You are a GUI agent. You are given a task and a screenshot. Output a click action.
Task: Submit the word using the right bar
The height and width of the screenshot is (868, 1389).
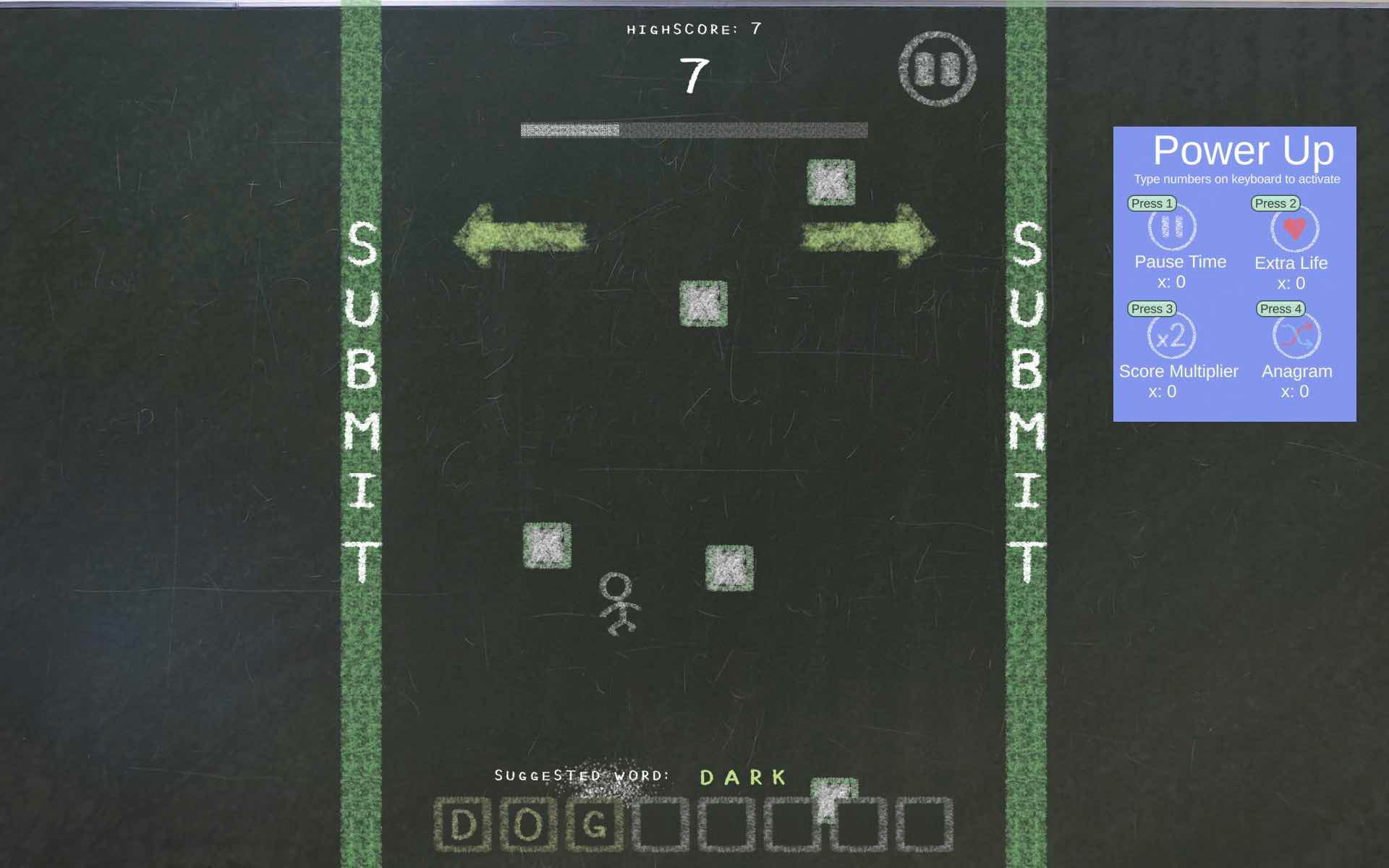pos(1026,402)
